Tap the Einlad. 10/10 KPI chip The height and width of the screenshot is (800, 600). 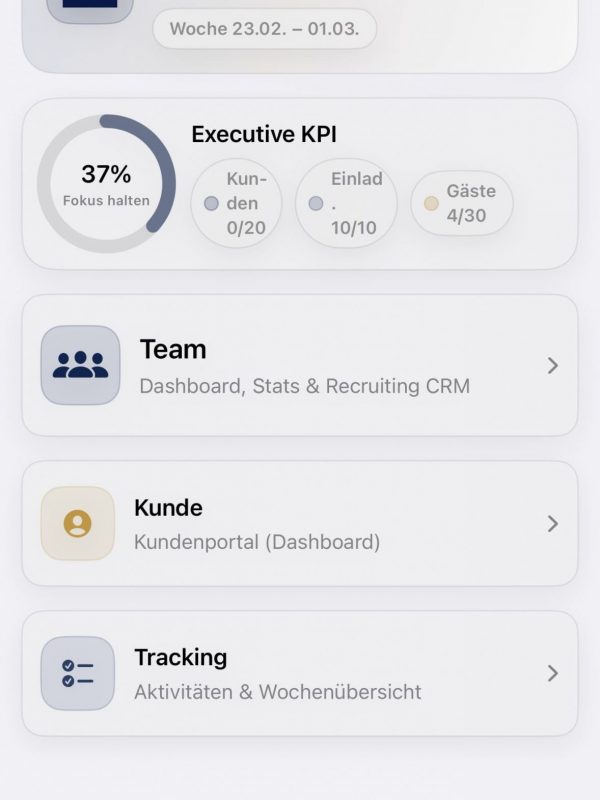pyautogui.click(x=346, y=203)
